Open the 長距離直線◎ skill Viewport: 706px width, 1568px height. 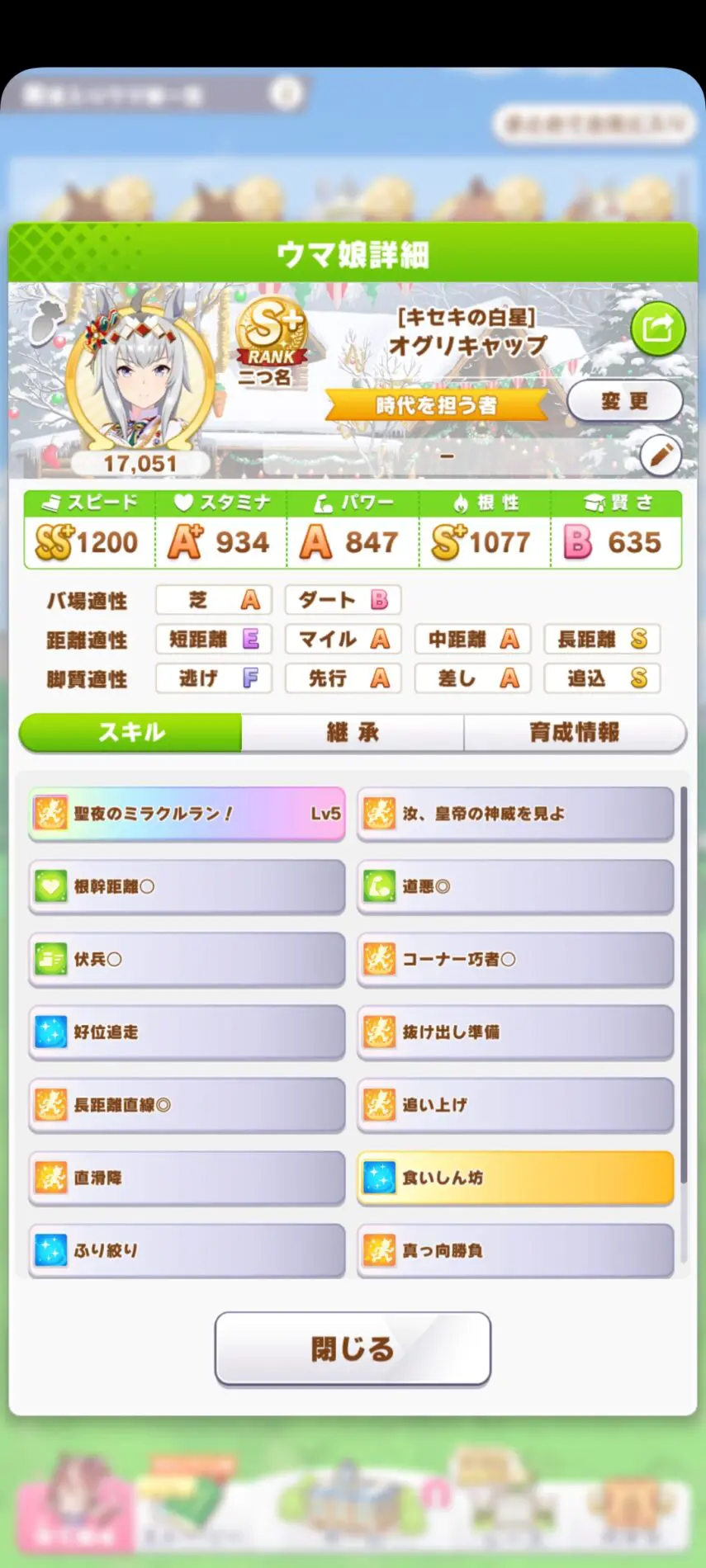point(187,1104)
